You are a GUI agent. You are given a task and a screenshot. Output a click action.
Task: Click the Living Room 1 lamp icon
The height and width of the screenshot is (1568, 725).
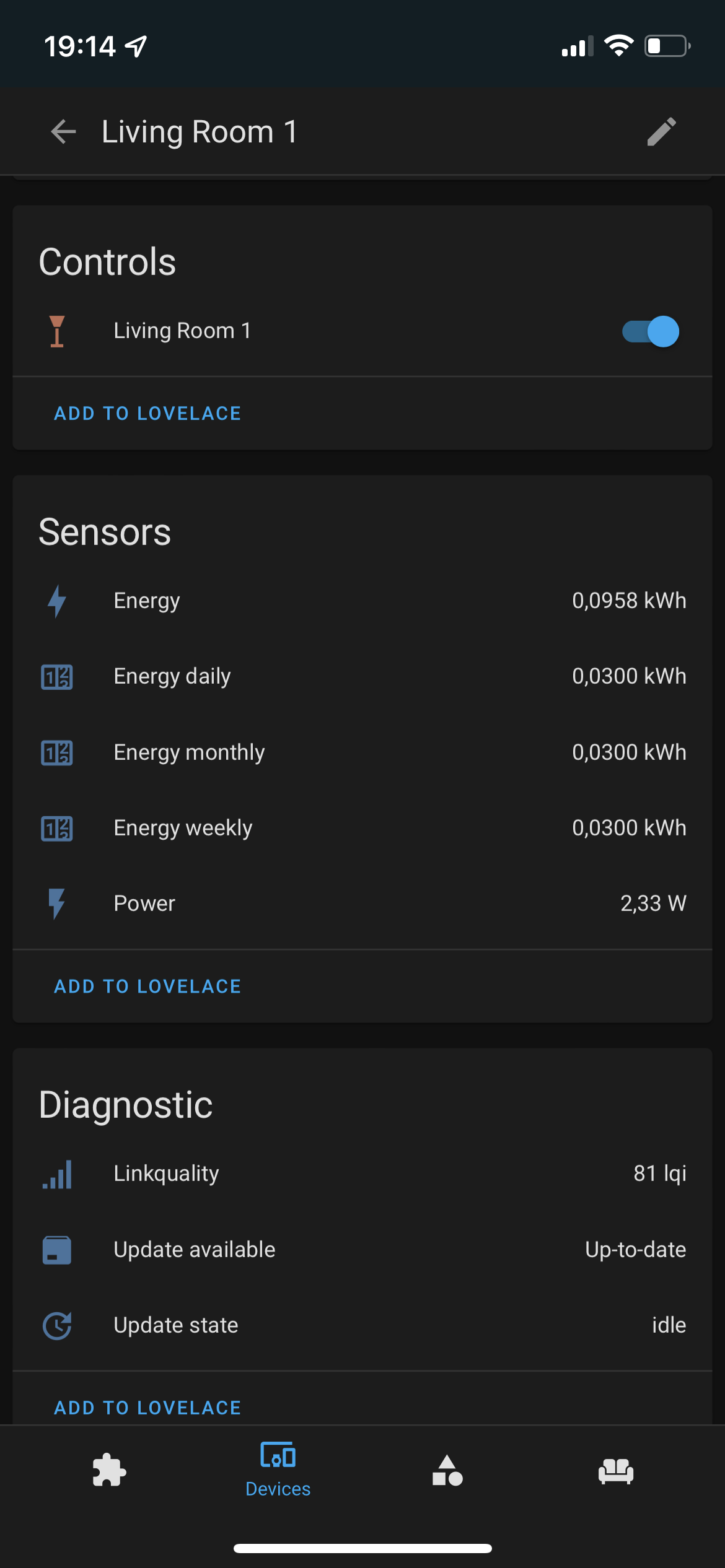pos(56,331)
